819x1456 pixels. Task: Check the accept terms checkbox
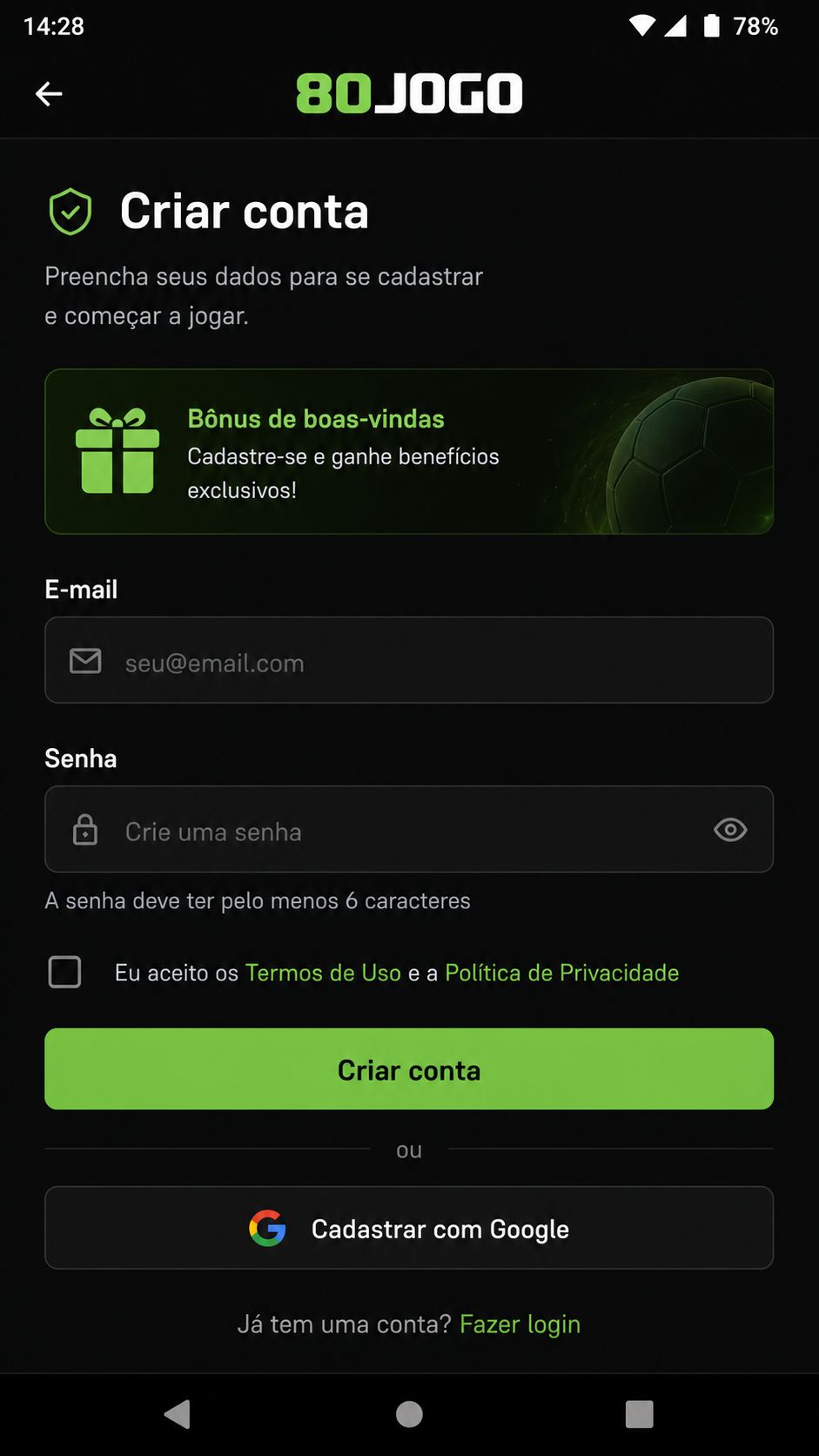click(x=65, y=972)
